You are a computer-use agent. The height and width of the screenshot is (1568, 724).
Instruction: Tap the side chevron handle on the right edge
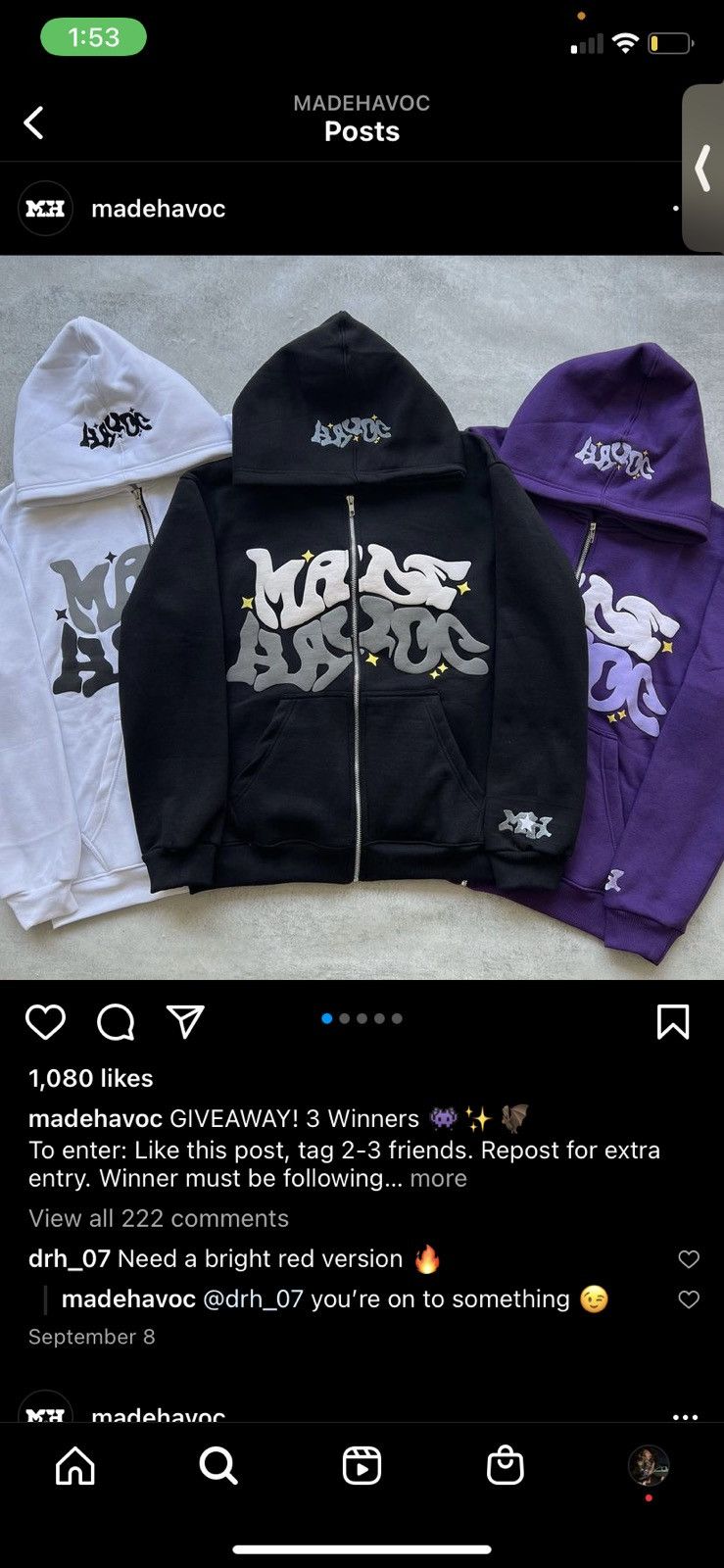[701, 169]
